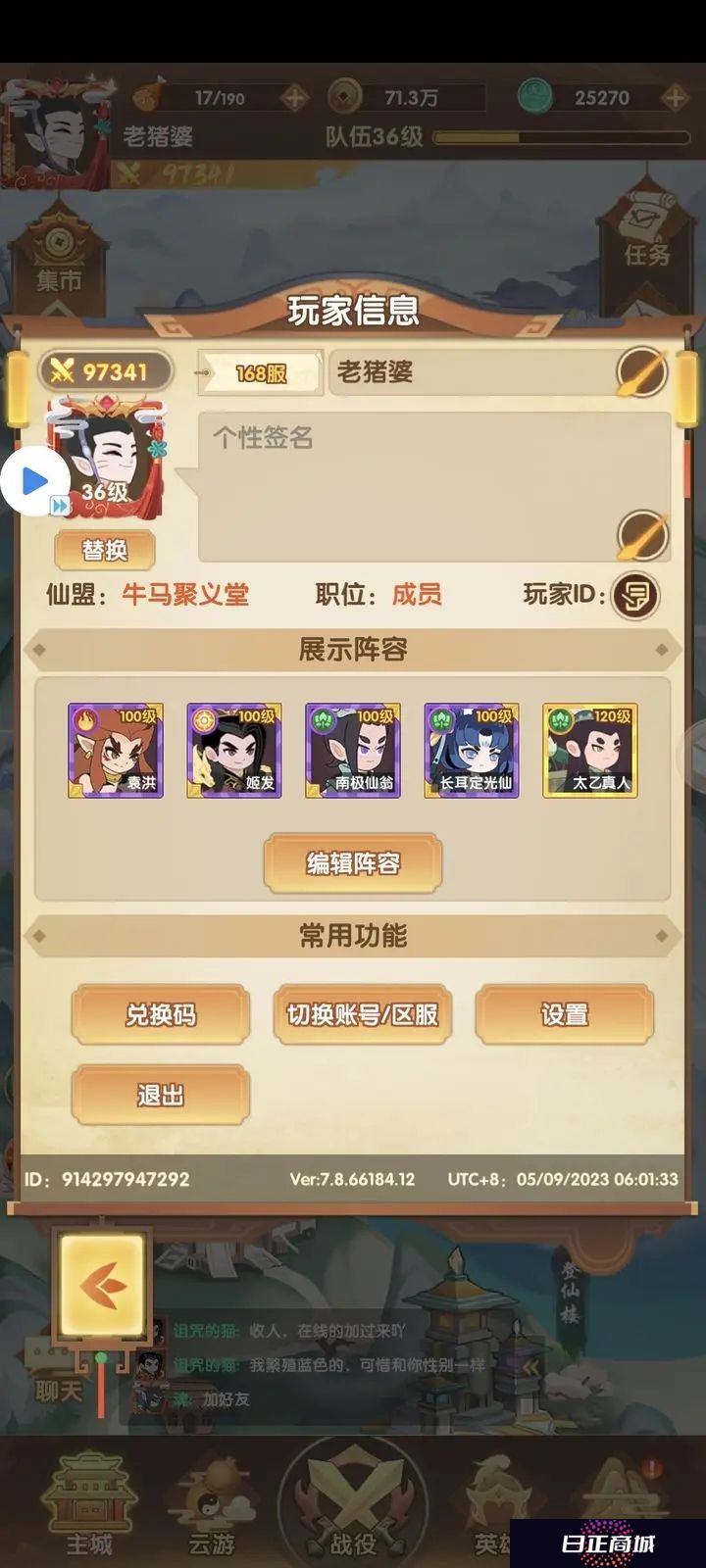The height and width of the screenshot is (1568, 706).
Task: Open hero 袁洪 in lineup
Action: coord(116,750)
